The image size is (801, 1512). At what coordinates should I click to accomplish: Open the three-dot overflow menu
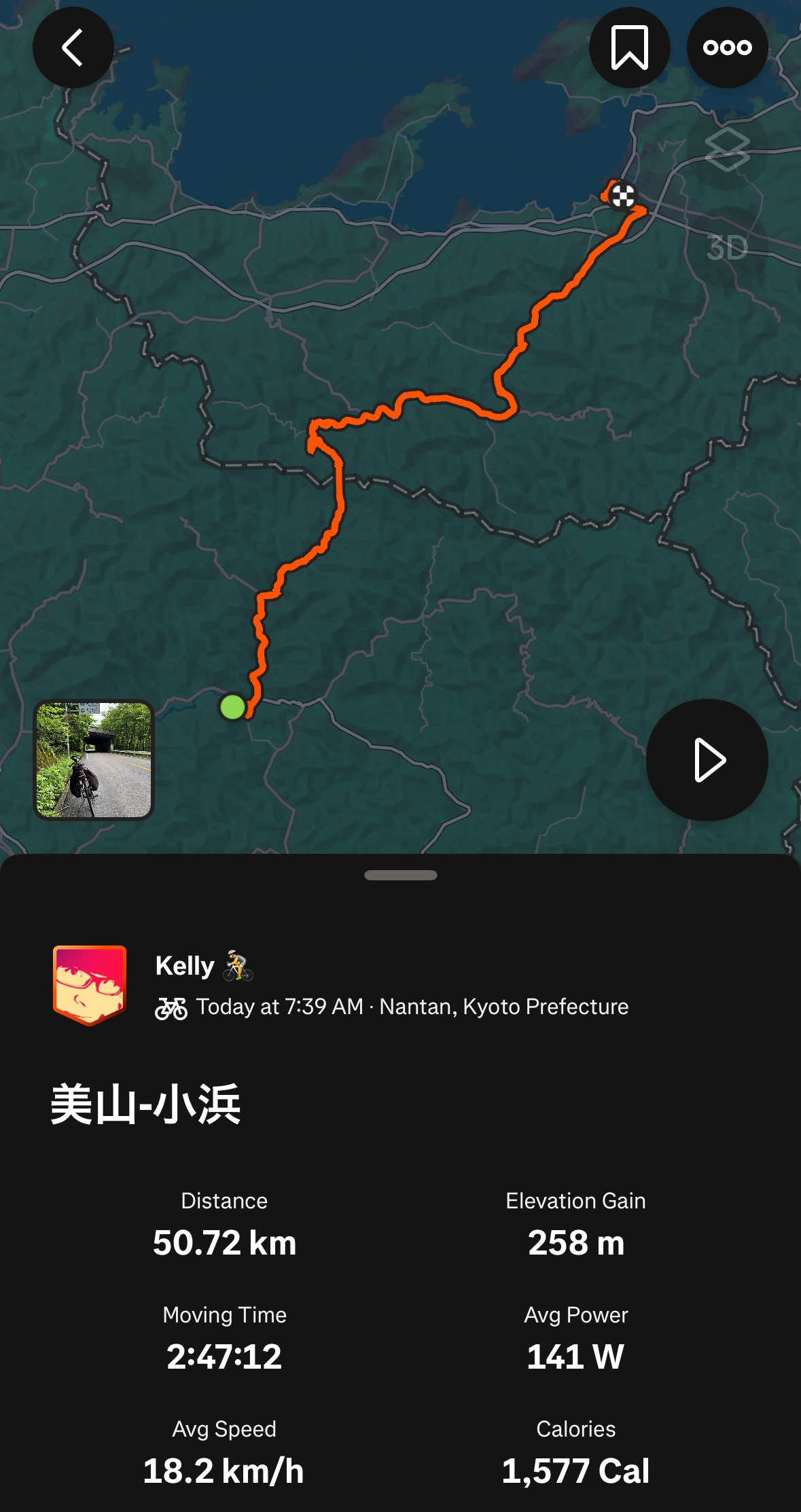(x=727, y=48)
